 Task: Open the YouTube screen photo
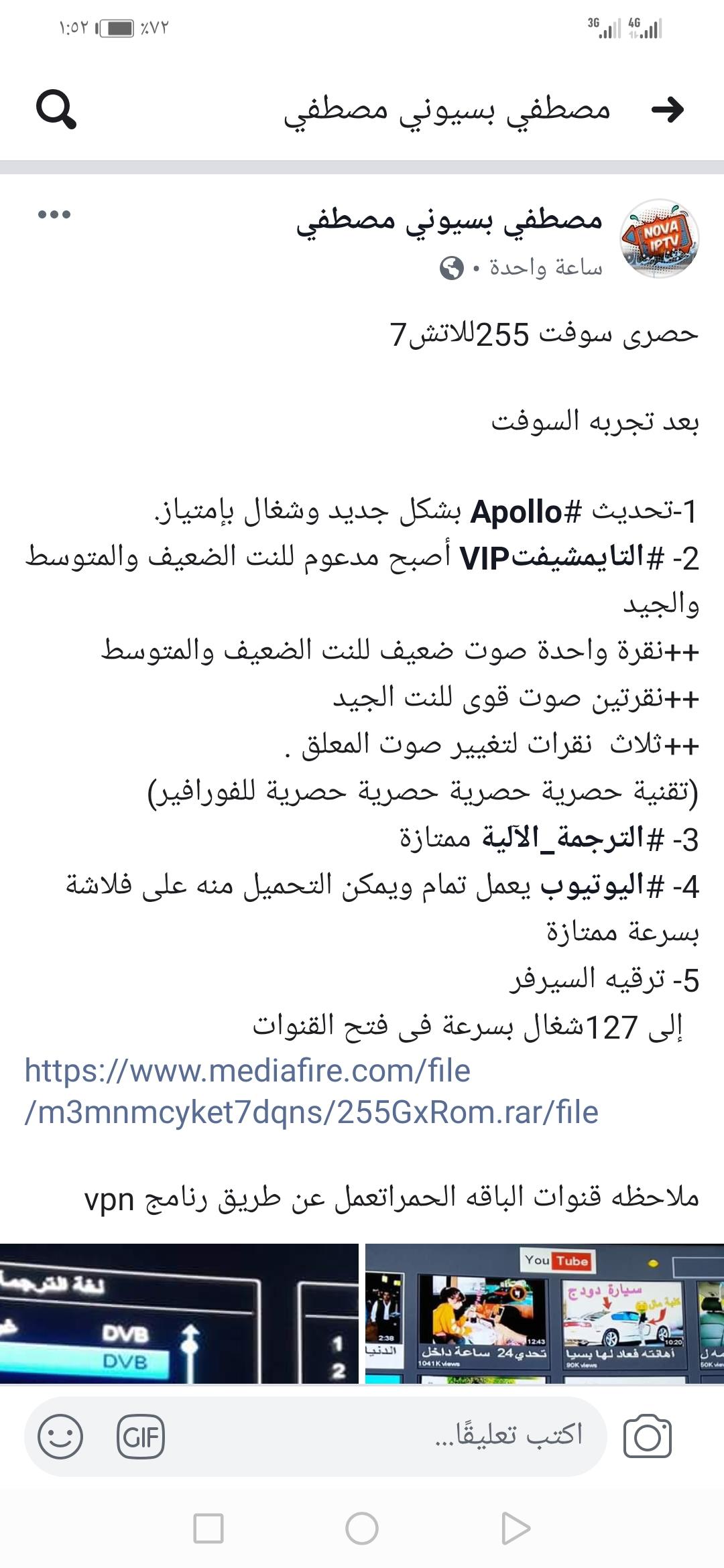pos(544,1313)
